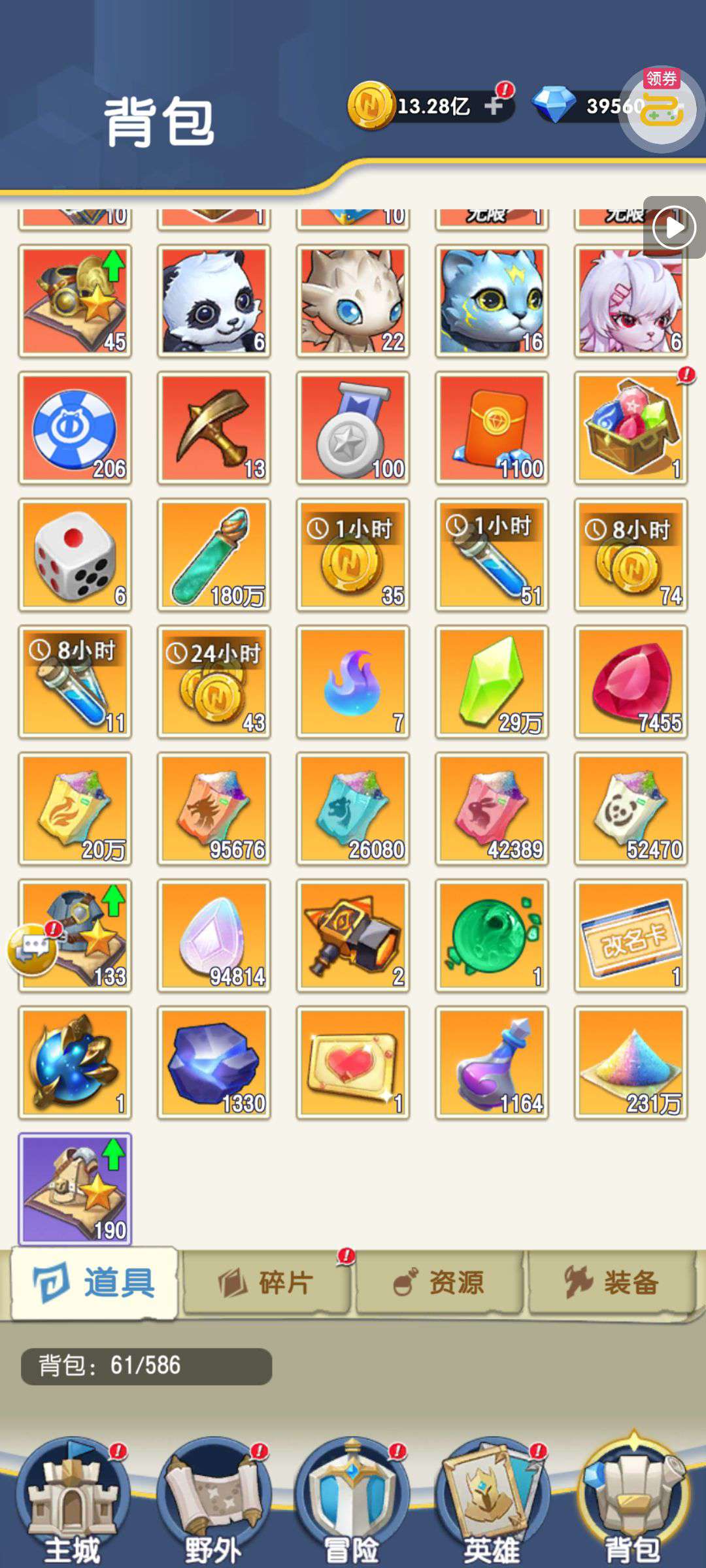Open the gem treasure chest item
Viewport: 706px width, 1568px height.
631,428
